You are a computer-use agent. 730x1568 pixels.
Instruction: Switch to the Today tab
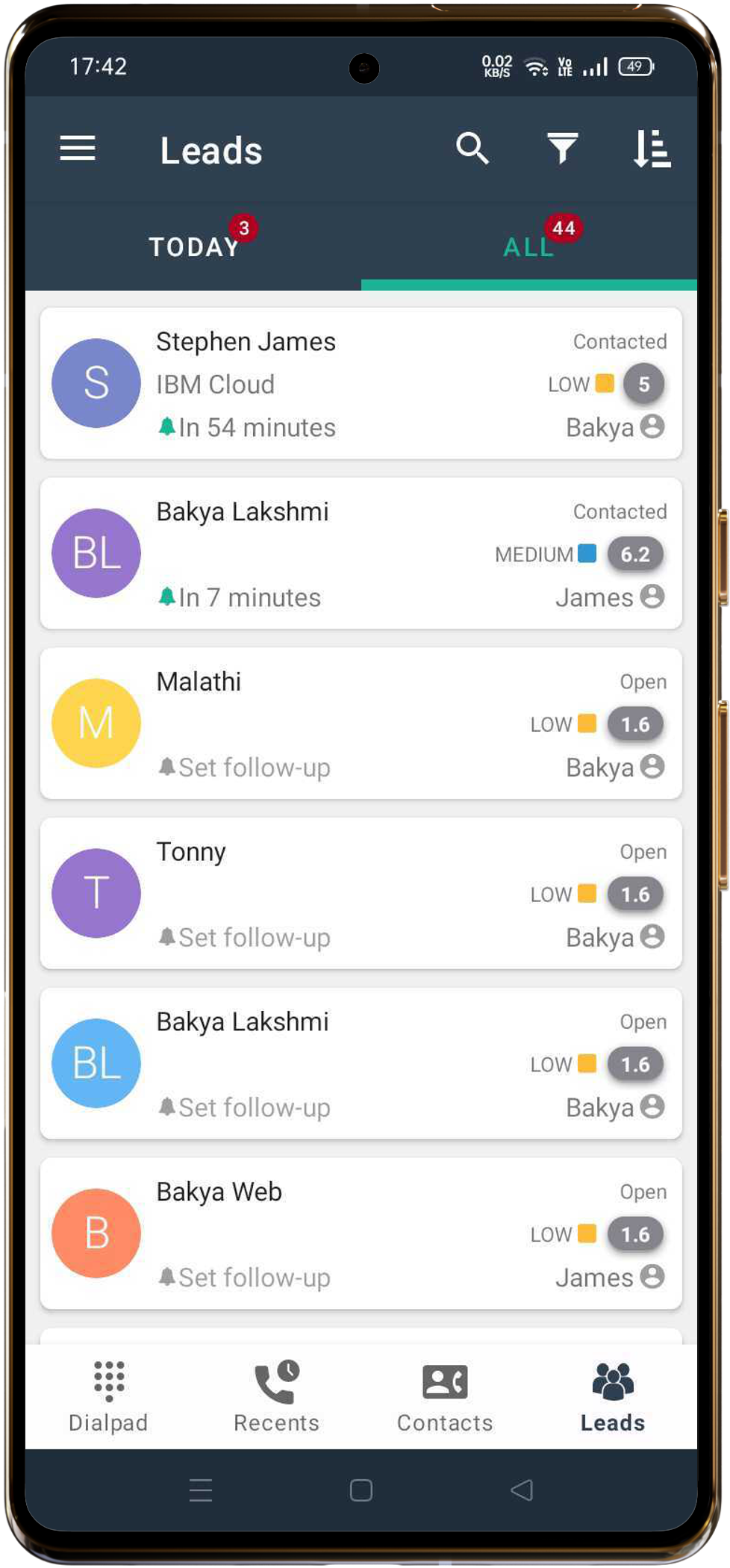(x=194, y=246)
